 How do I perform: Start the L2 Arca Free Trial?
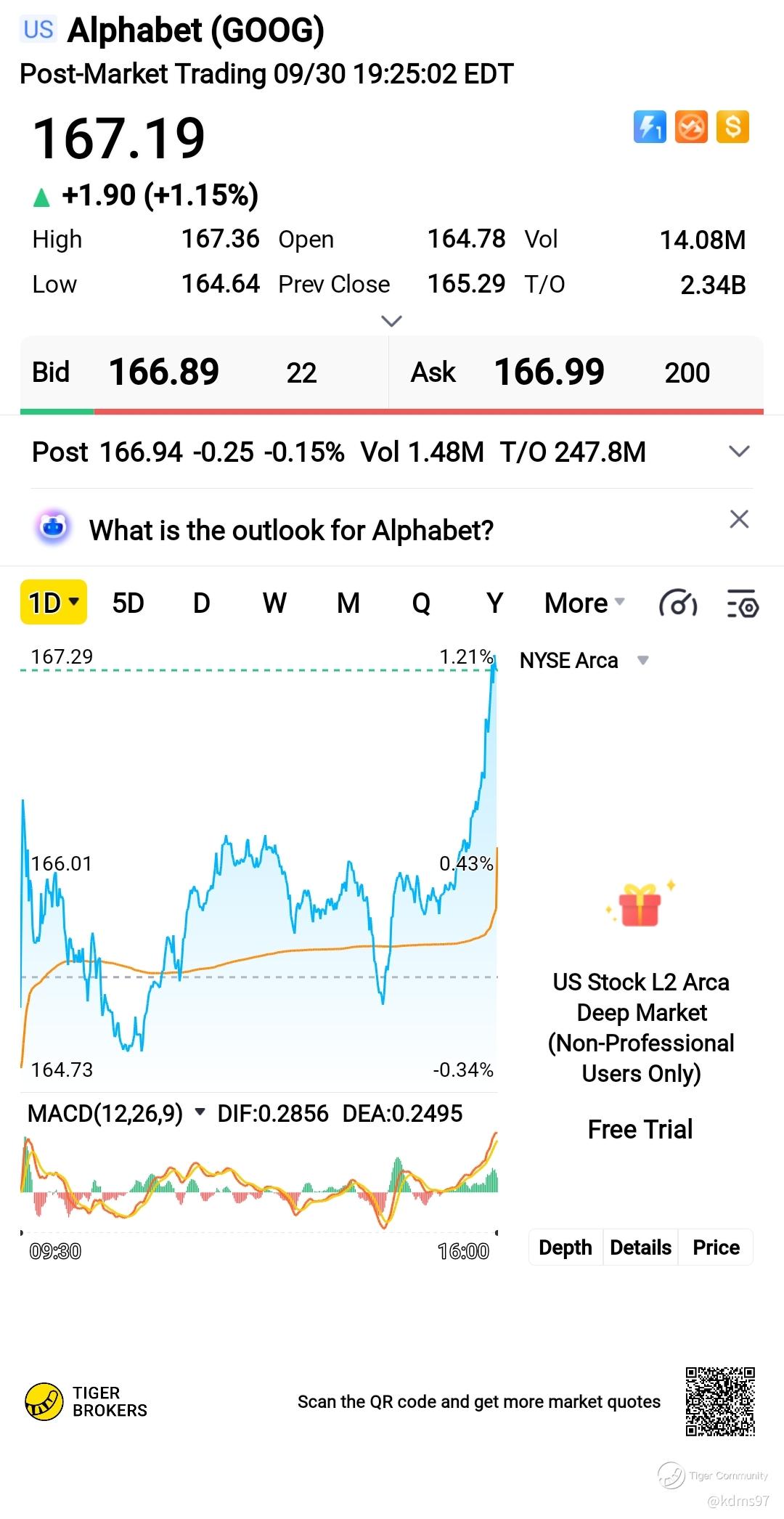640,1130
